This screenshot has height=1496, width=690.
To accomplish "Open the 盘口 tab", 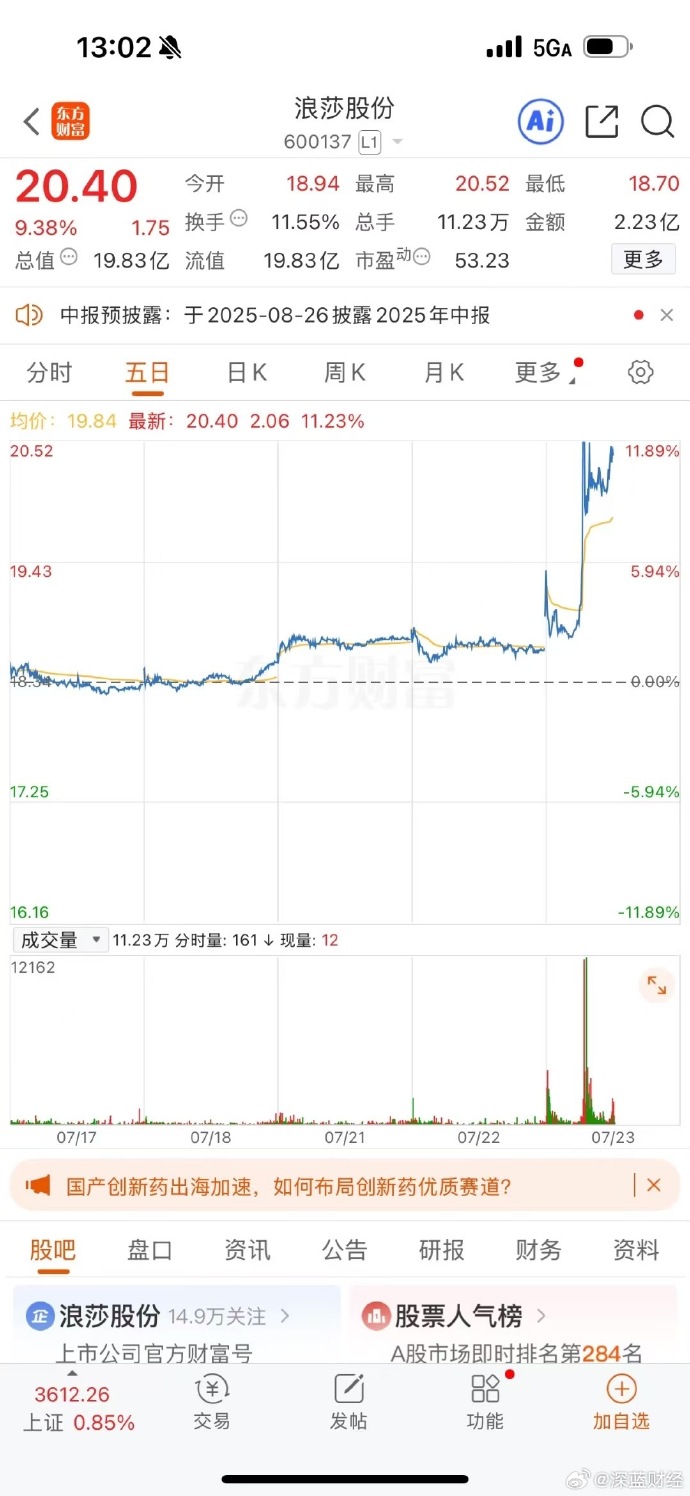I will pyautogui.click(x=150, y=1250).
